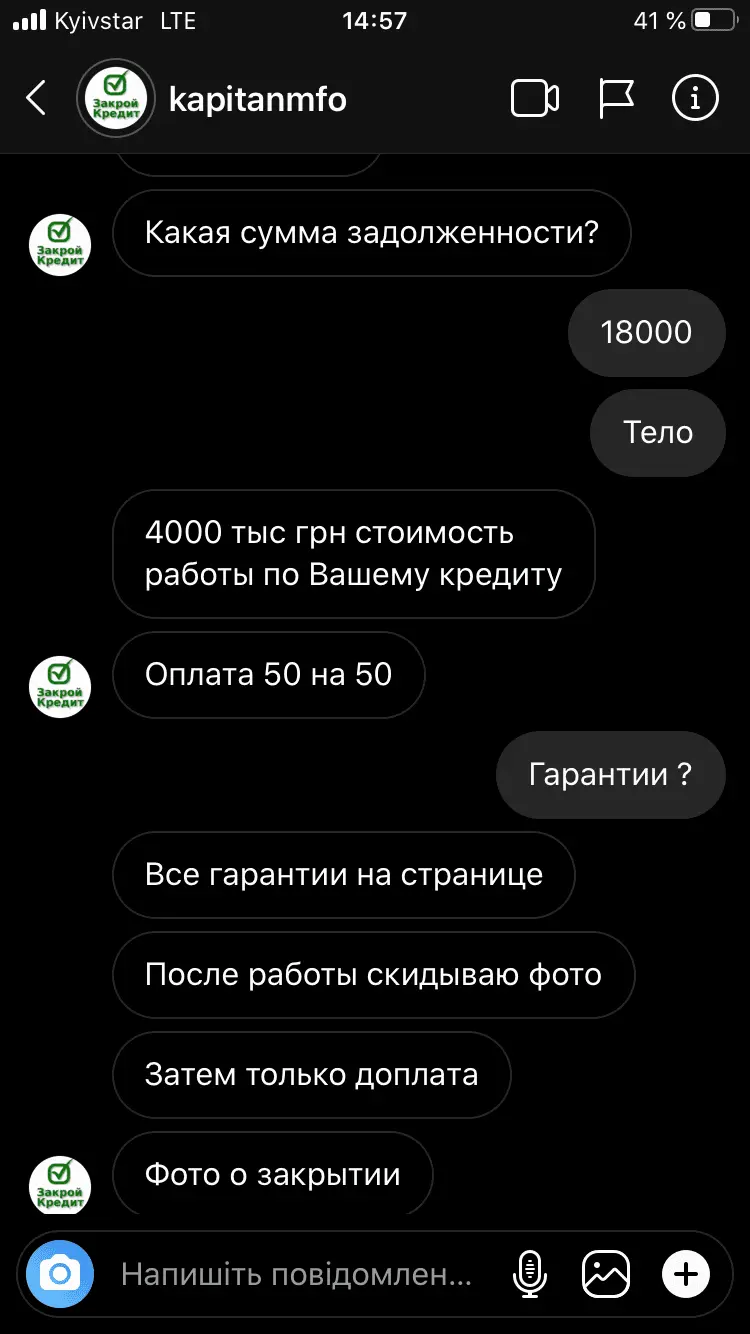Viewport: 750px width, 1334px height.
Task: Start a video call with kapitanmfo
Action: (535, 98)
